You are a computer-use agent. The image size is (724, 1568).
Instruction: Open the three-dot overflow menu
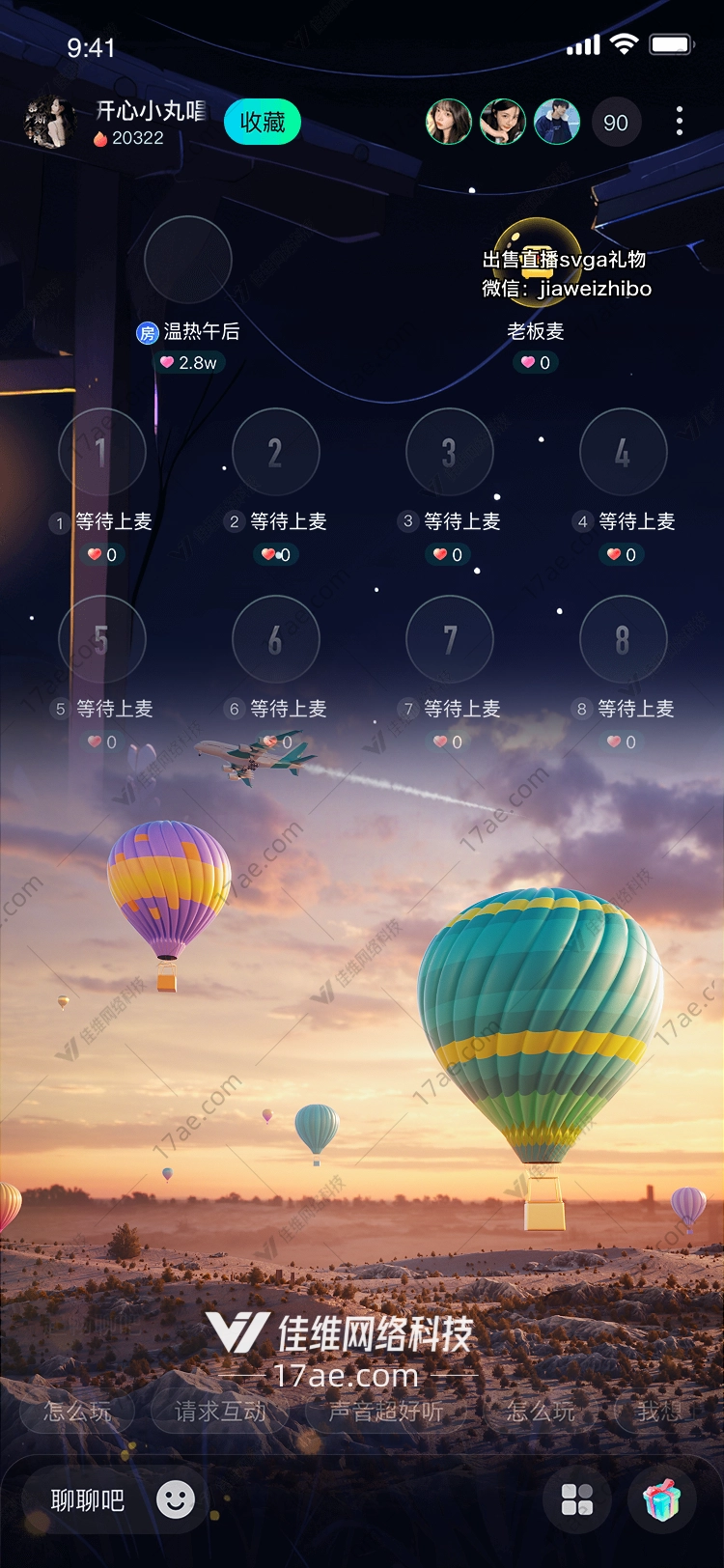point(680,122)
